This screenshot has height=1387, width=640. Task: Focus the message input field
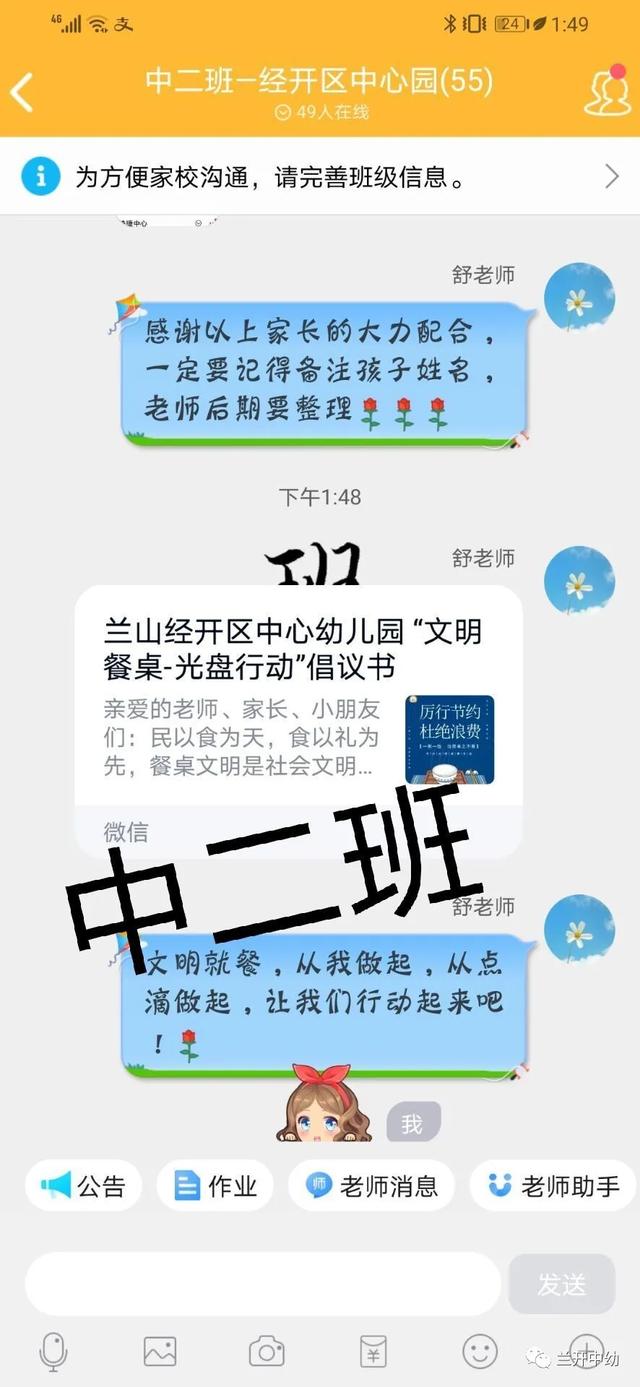point(262,1284)
